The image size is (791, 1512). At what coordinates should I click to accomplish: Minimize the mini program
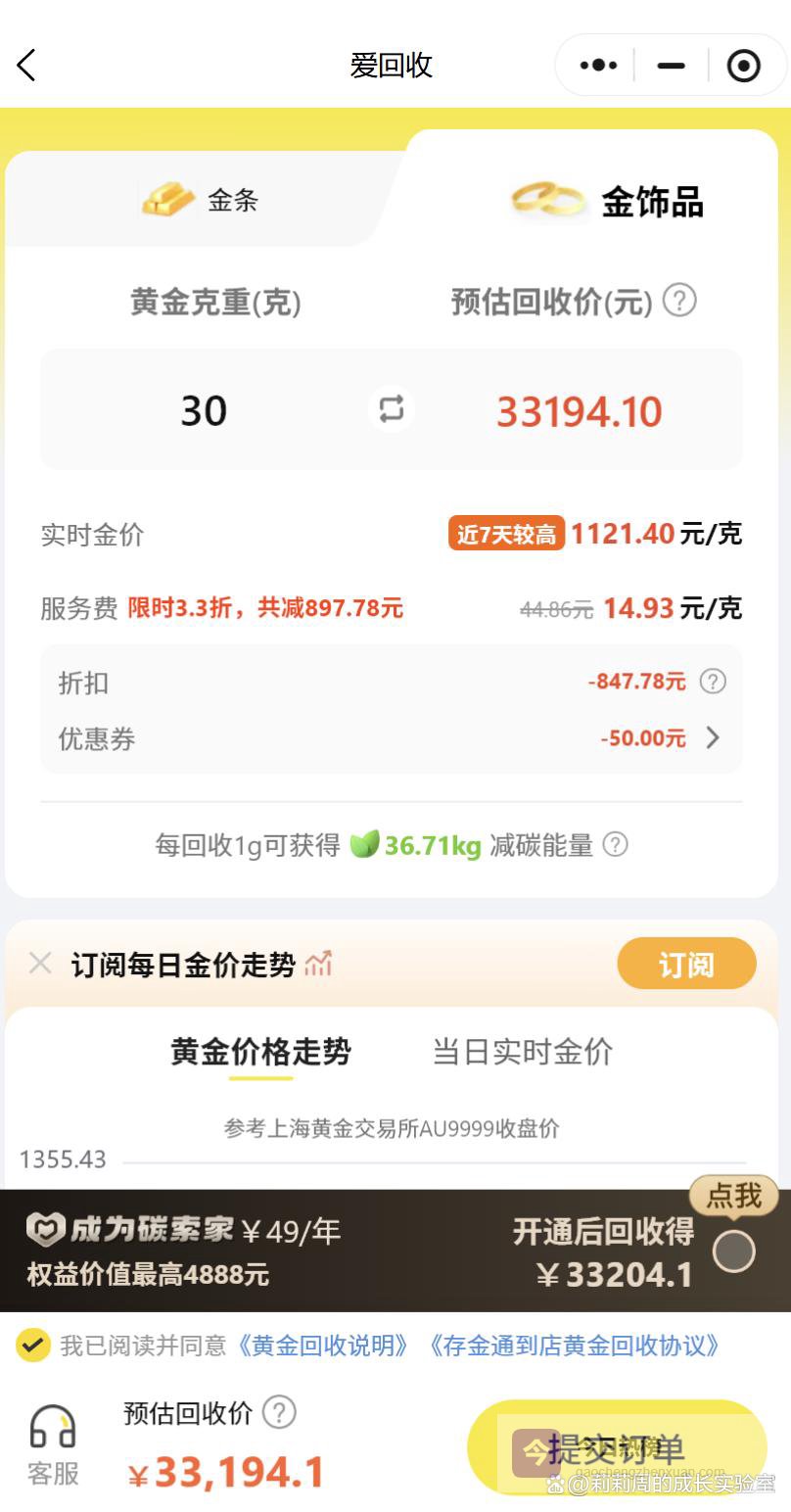[671, 66]
